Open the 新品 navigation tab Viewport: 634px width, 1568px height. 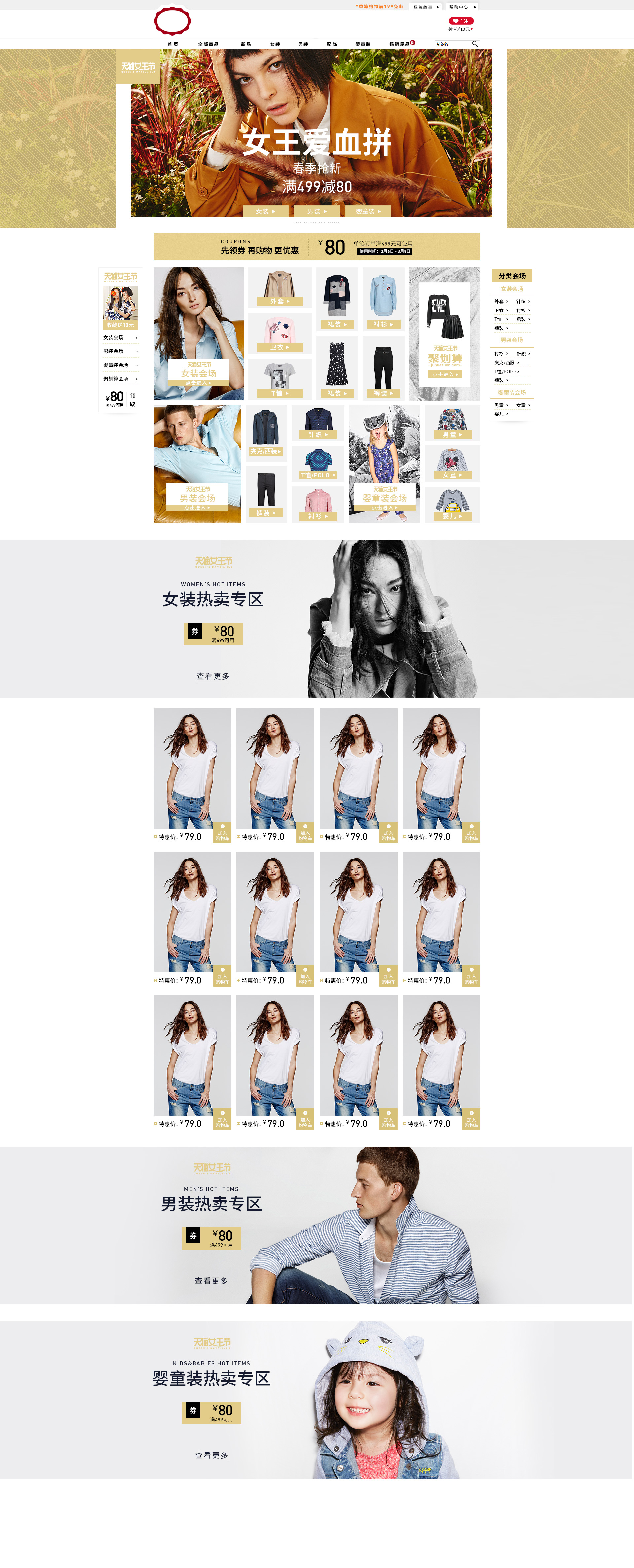click(x=245, y=44)
